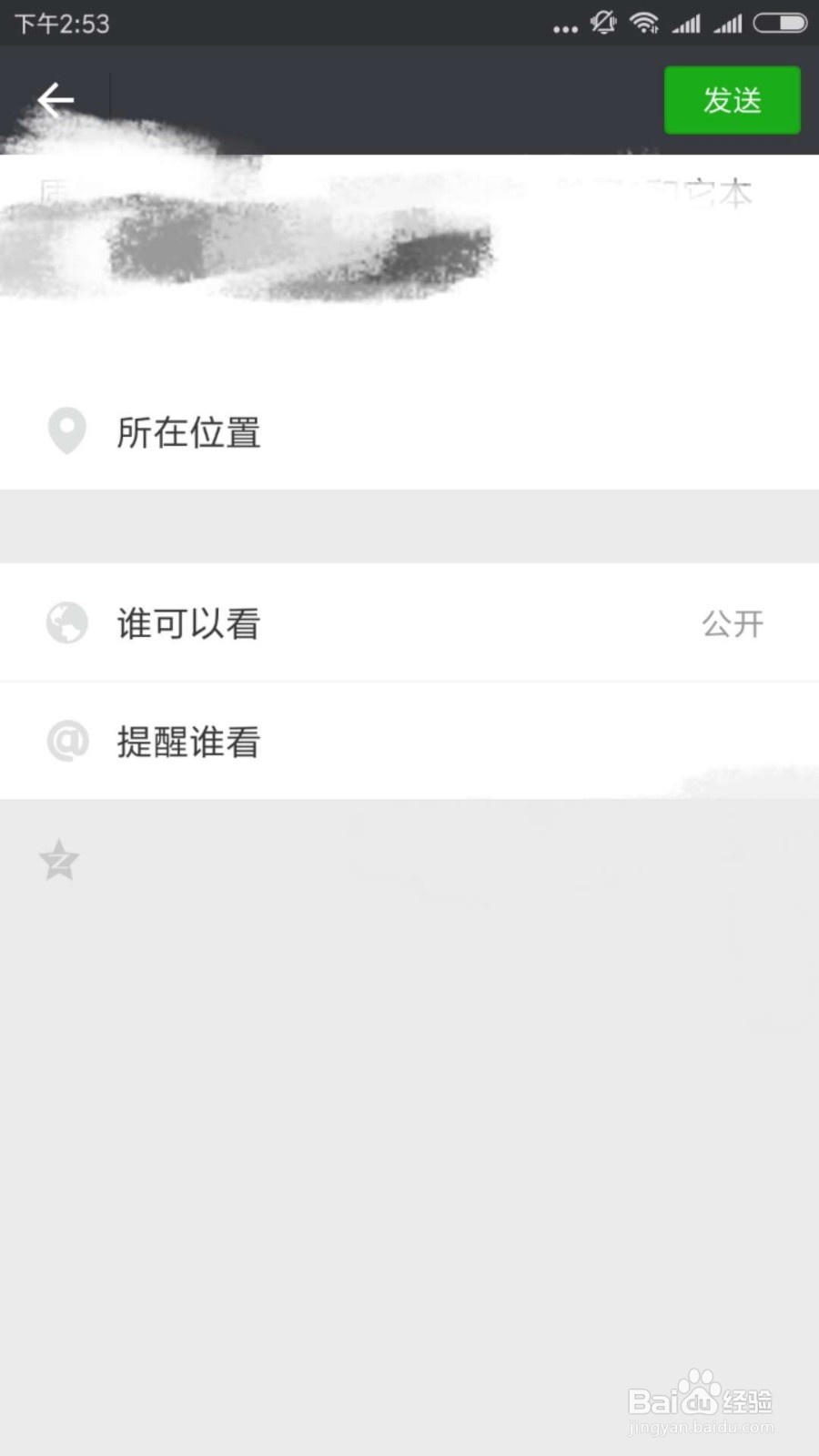Tap the Wi-Fi icon in the status bar
Screen dimensions: 819x1456
tap(645, 23)
